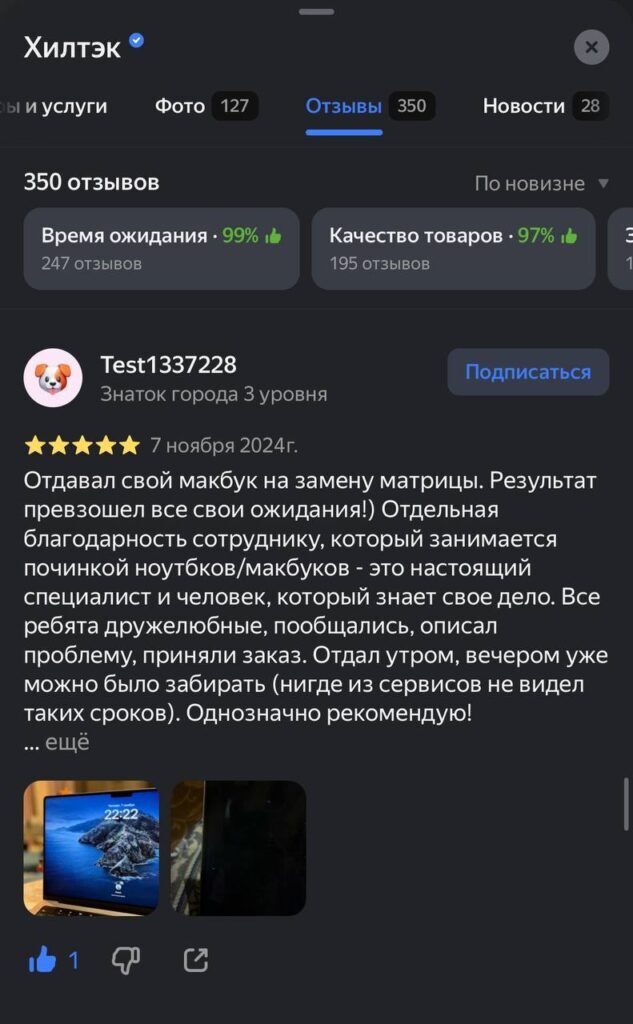633x1024 pixels.
Task: Subscribe to Test1337228 with Подписаться
Action: point(528,372)
